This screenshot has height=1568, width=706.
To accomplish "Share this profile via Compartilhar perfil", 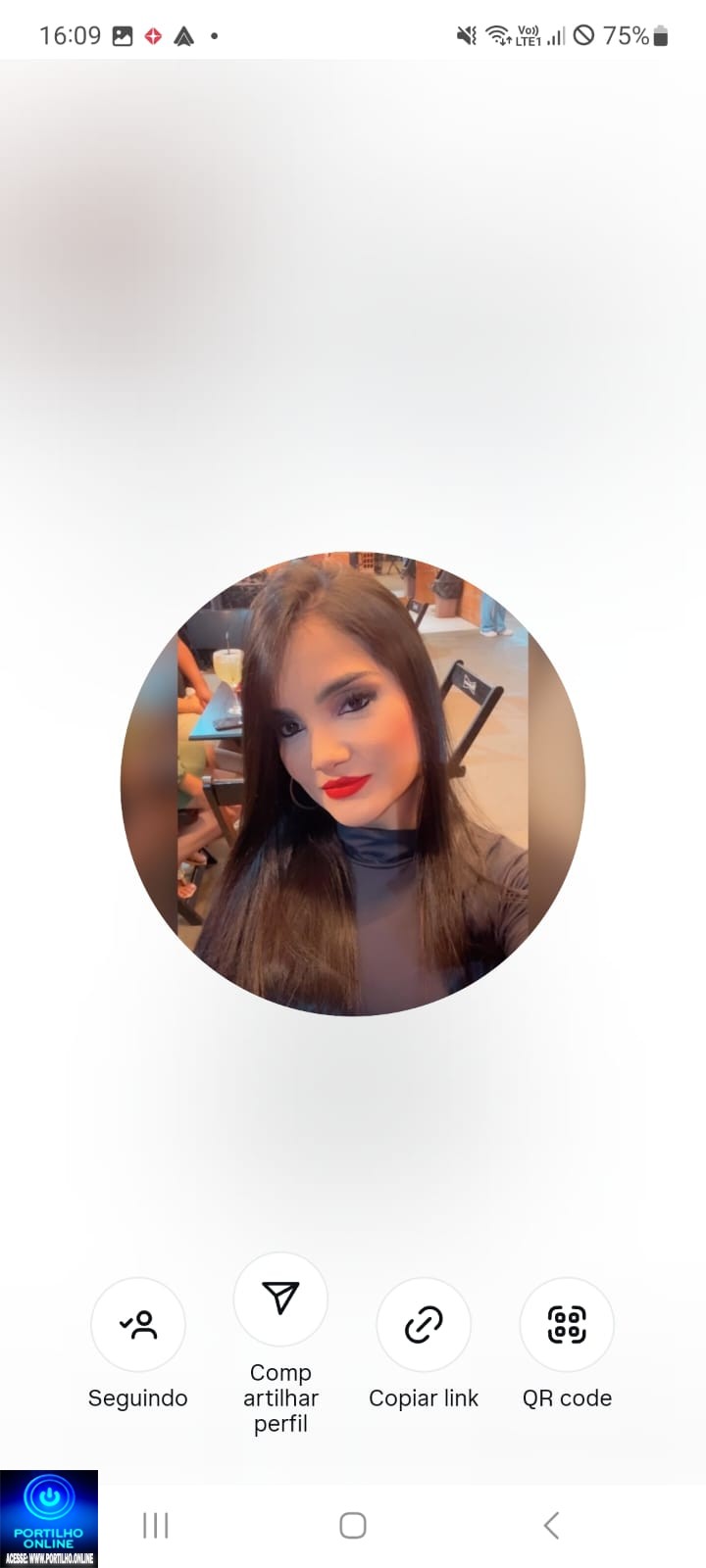I will tap(280, 1298).
